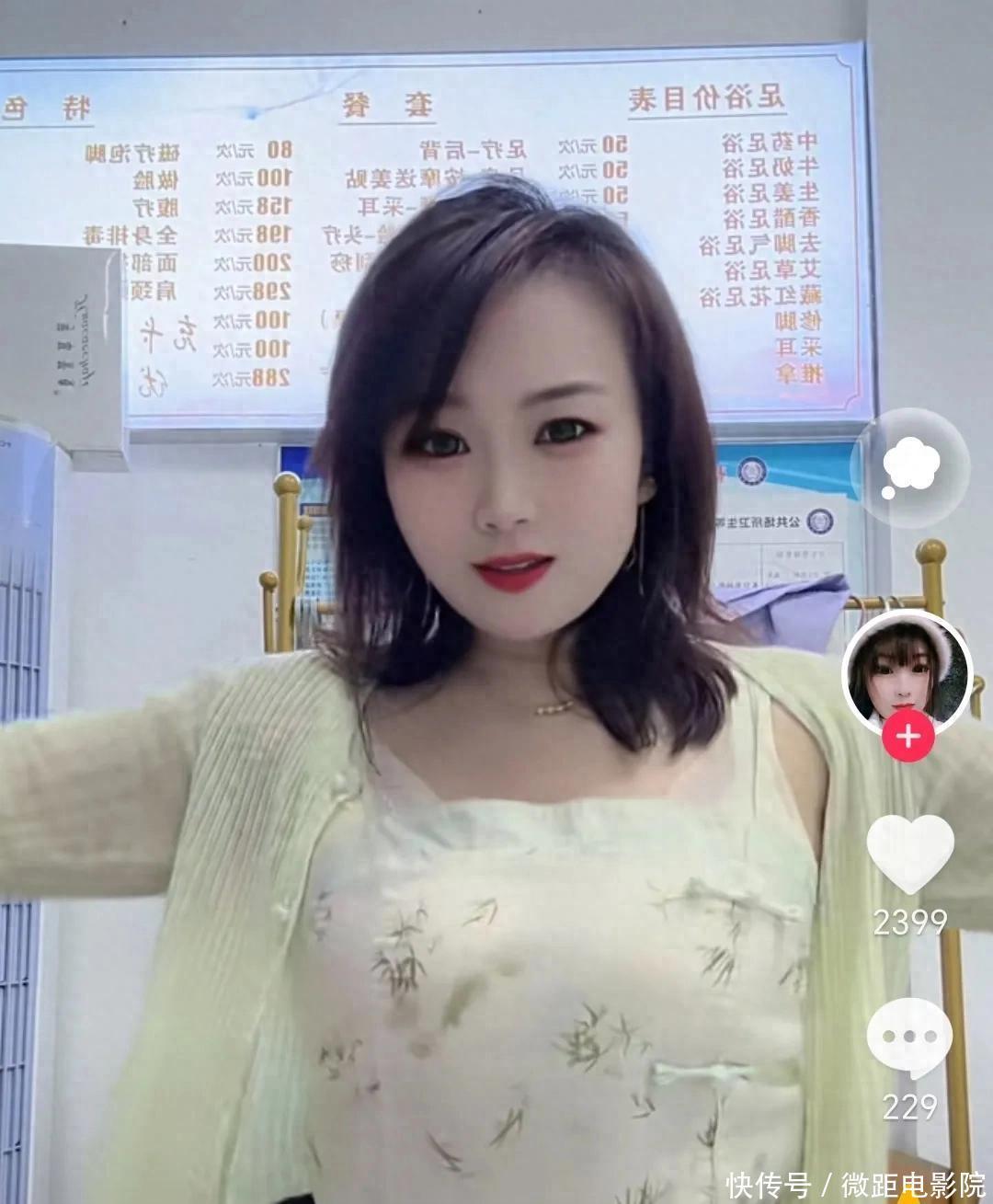Like this video with the heart icon
The height and width of the screenshot is (1204, 993).
point(909,853)
